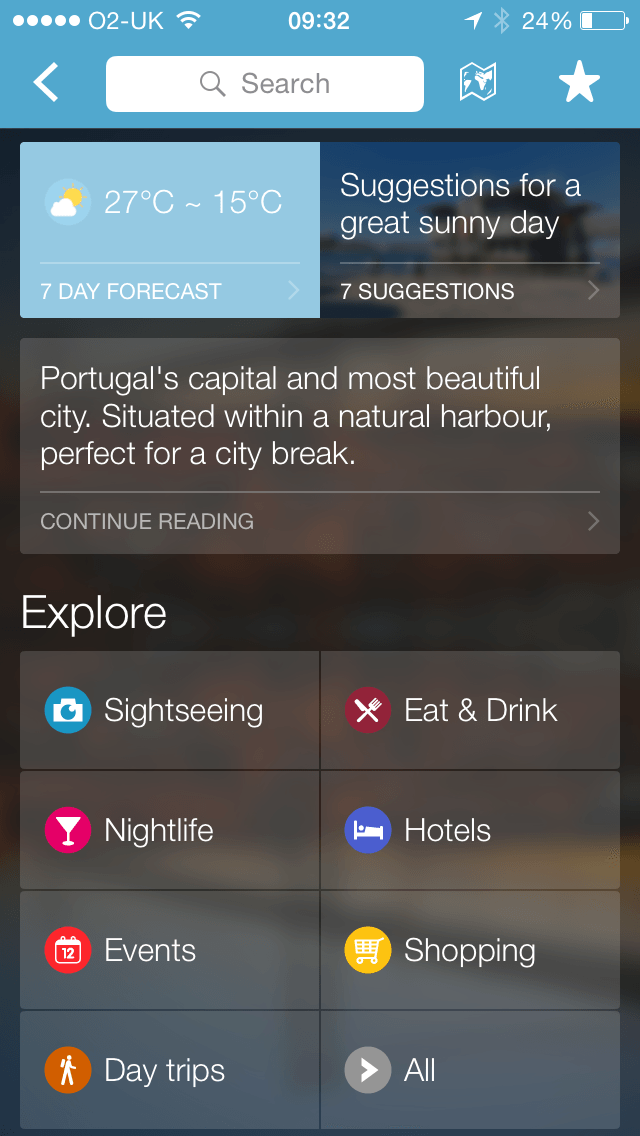Image resolution: width=640 pixels, height=1136 pixels.
Task: Tap the Search field
Action: coord(265,84)
